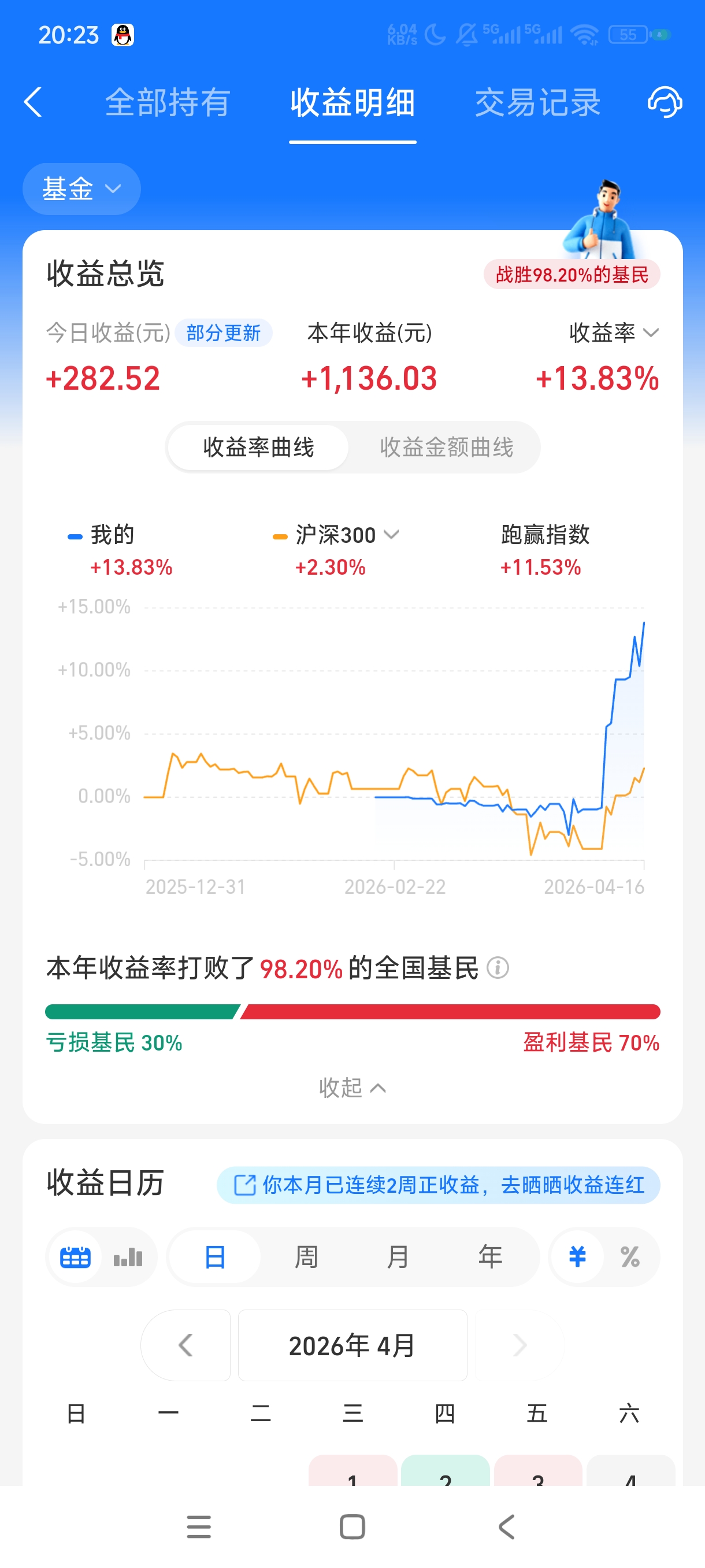The image size is (705, 1568).
Task: Select the 周 period
Action: 306,1257
